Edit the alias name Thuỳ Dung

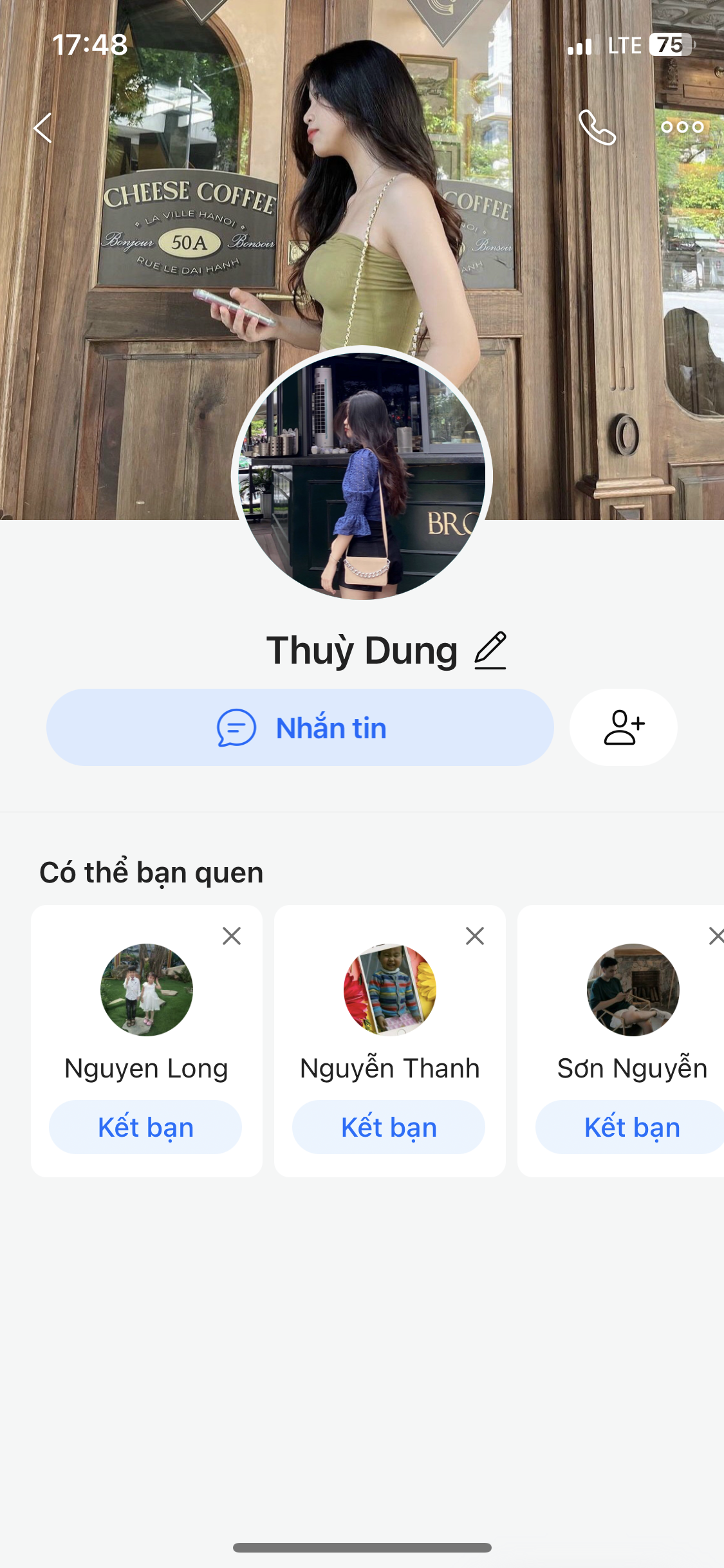(x=490, y=650)
